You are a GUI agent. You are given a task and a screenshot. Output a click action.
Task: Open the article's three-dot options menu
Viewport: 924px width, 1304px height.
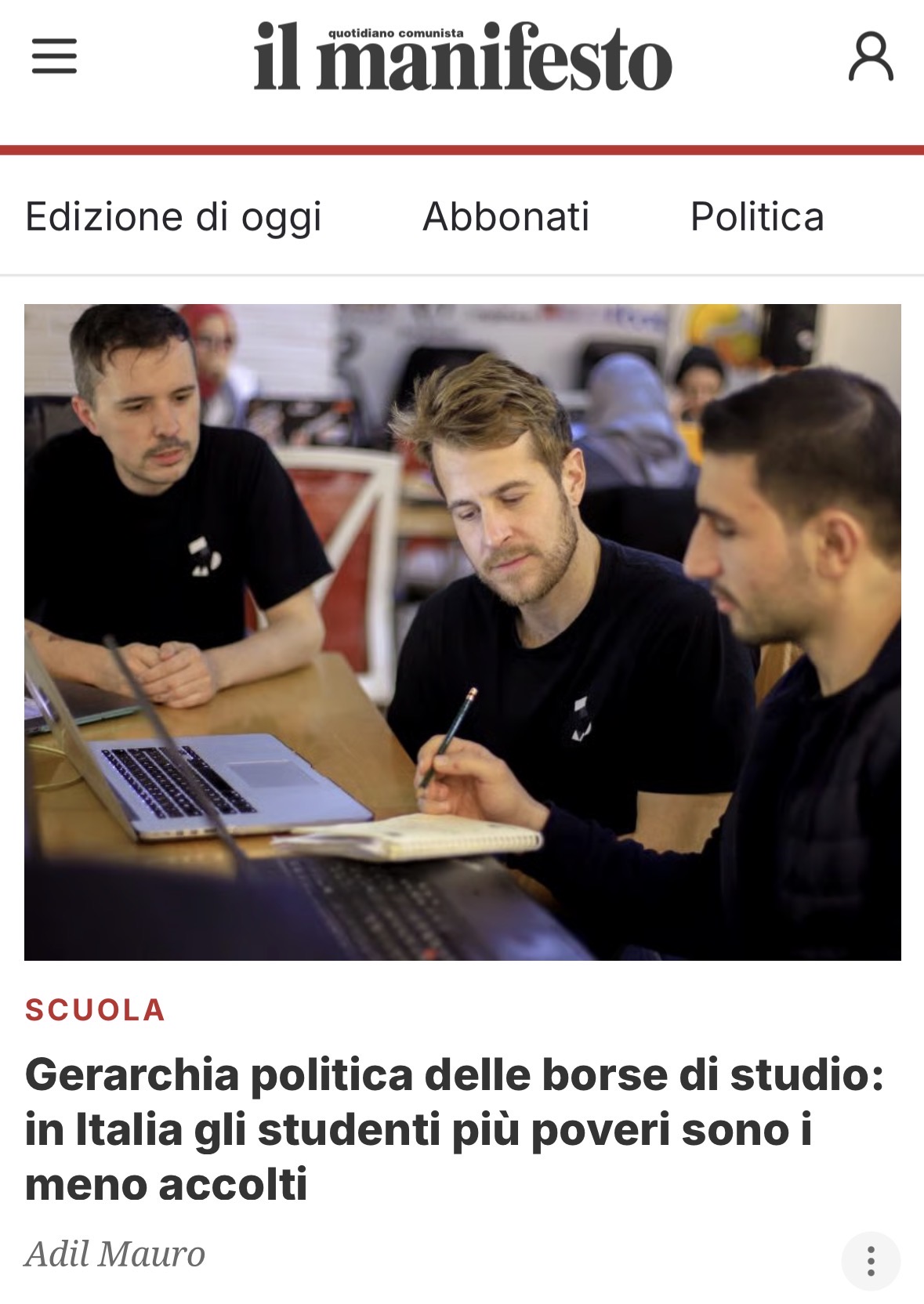coord(870,1261)
